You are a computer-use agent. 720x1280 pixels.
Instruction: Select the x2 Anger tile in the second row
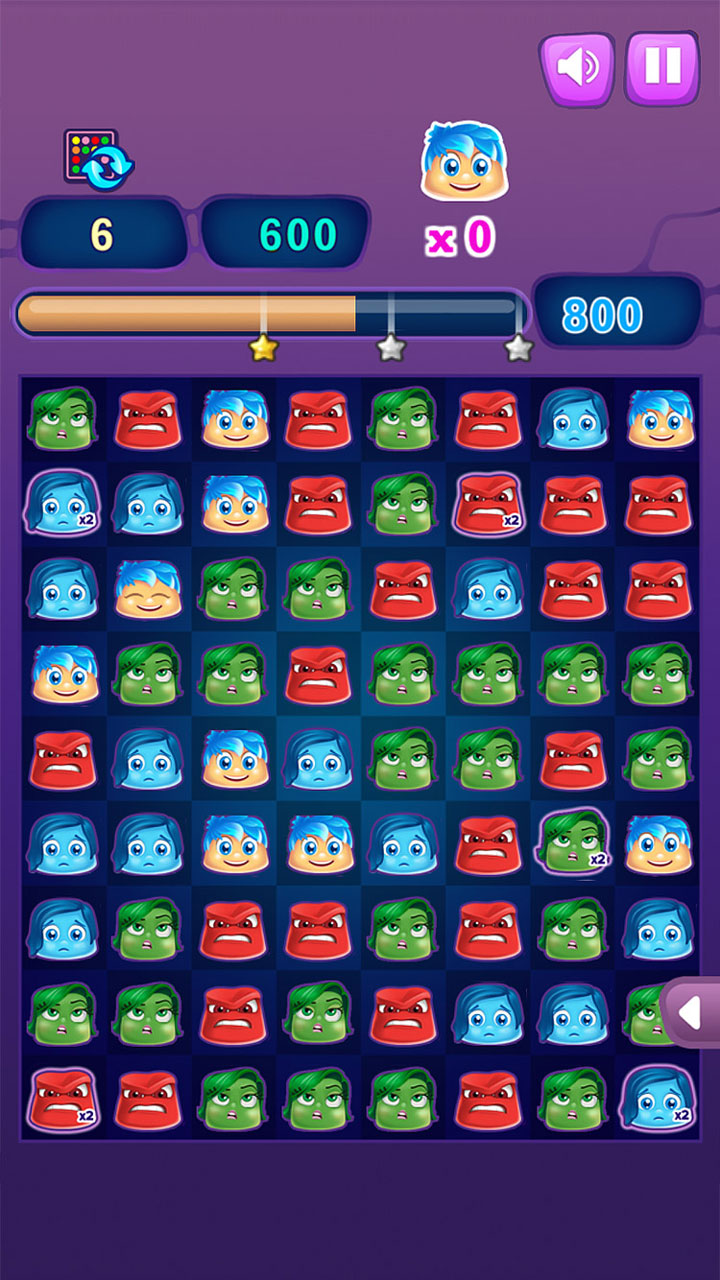(x=487, y=505)
